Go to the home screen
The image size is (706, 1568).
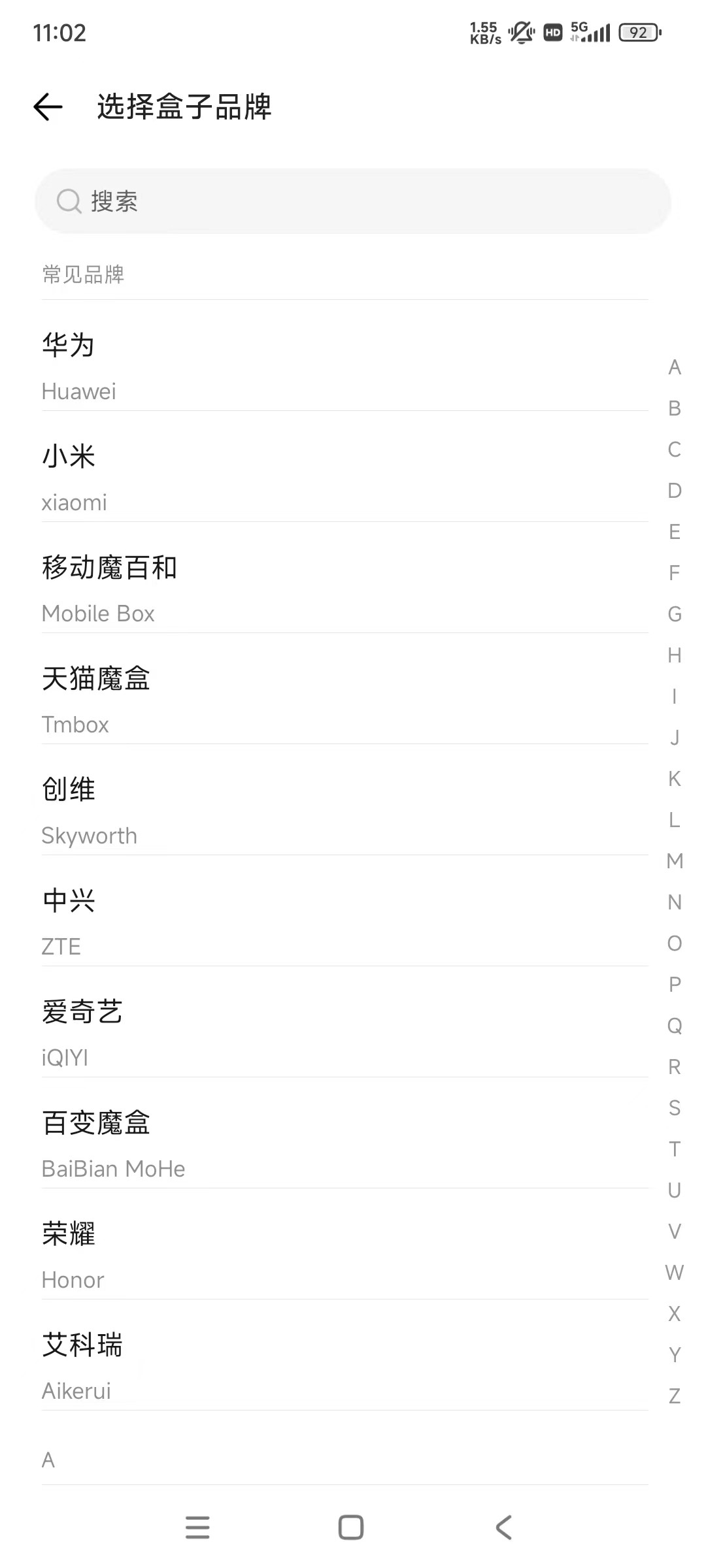pos(351,1527)
